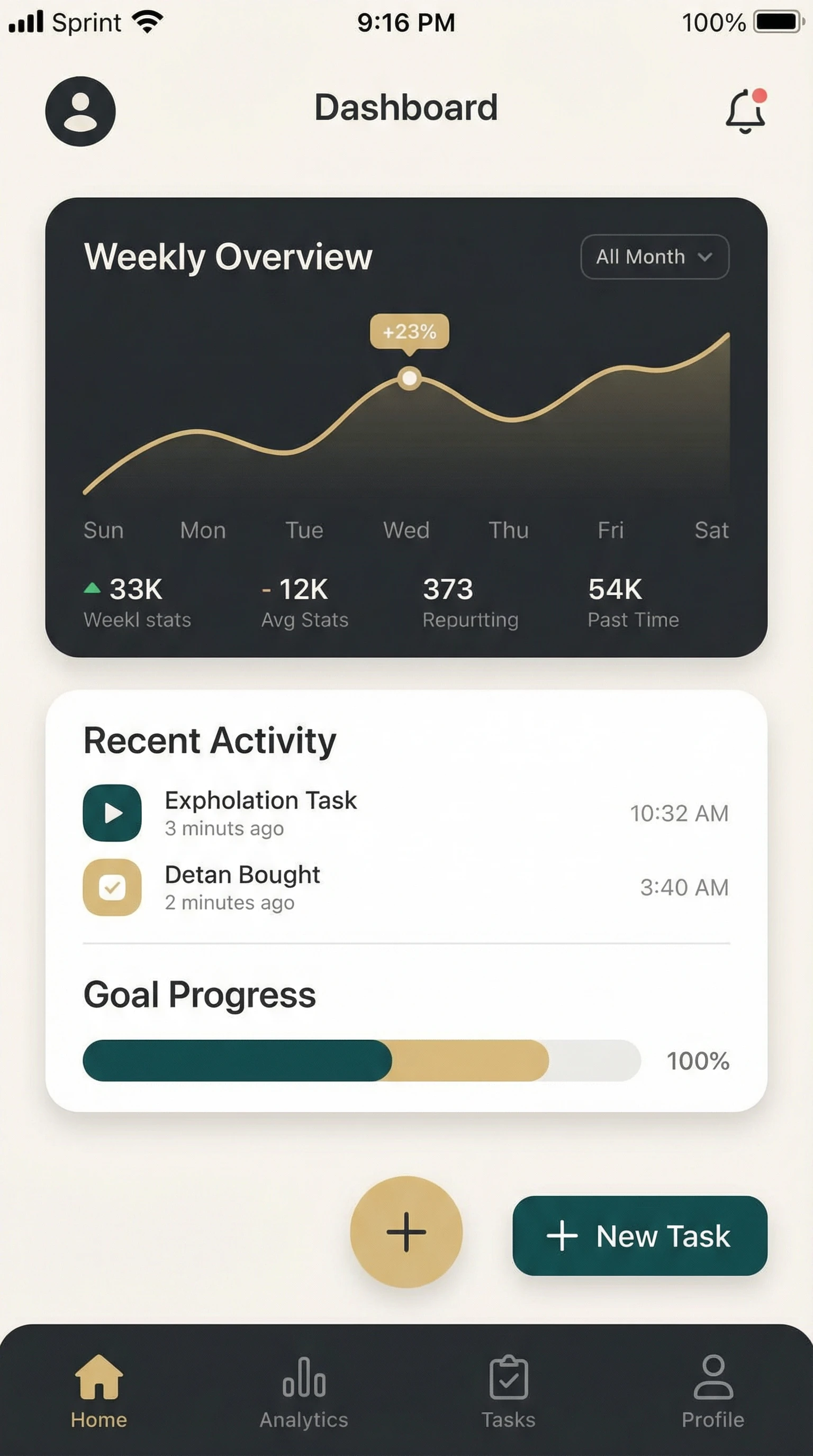This screenshot has height=1456, width=813.
Task: Open Profile from the bottom navigation
Action: [713, 1388]
